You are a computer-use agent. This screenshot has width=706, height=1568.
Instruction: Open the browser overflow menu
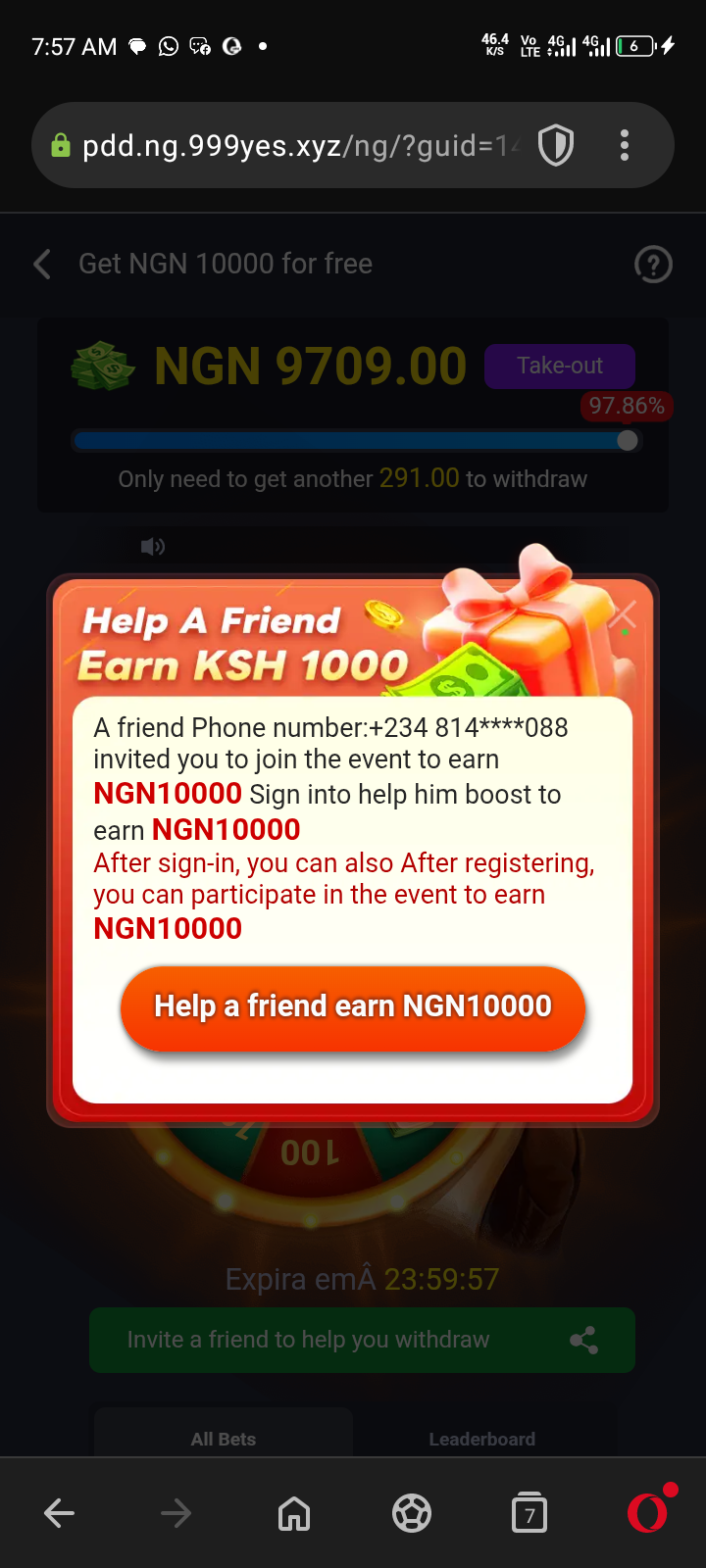(625, 146)
